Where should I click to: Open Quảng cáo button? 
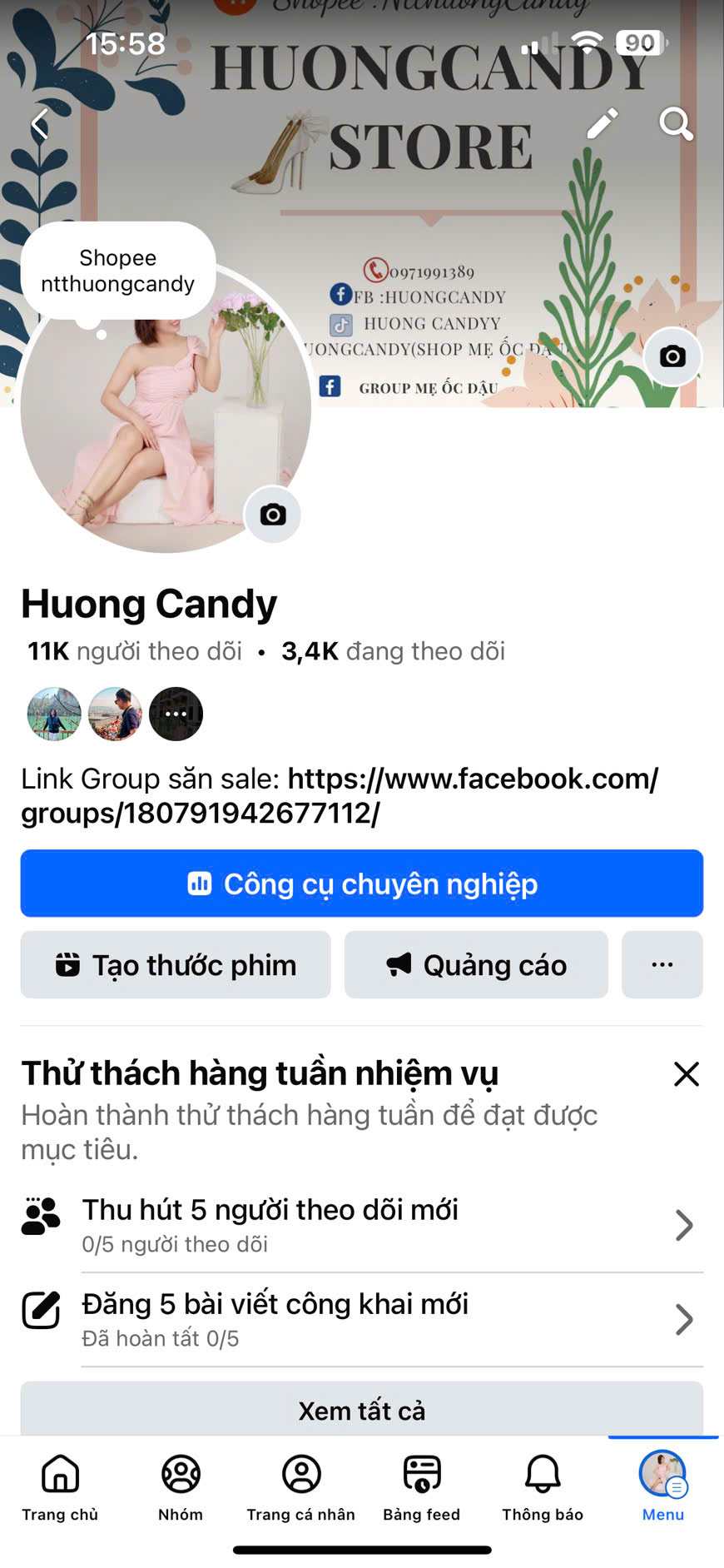[476, 965]
